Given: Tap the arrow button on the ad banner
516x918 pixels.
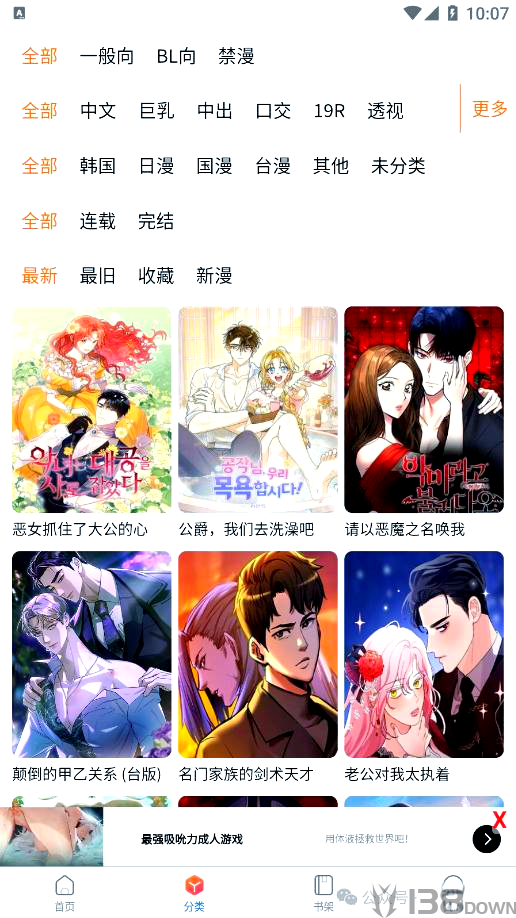Looking at the screenshot, I should (x=487, y=839).
